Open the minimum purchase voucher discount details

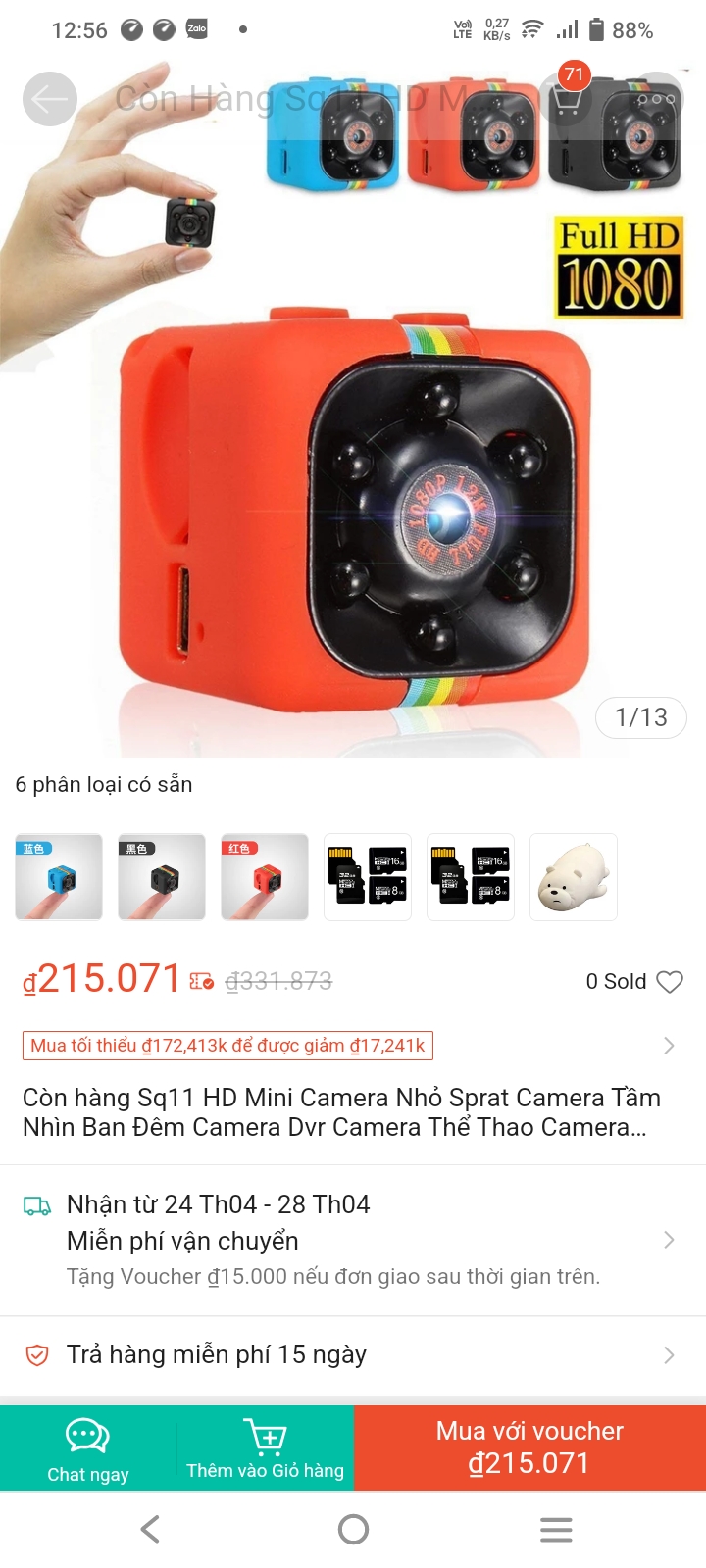[x=353, y=1046]
